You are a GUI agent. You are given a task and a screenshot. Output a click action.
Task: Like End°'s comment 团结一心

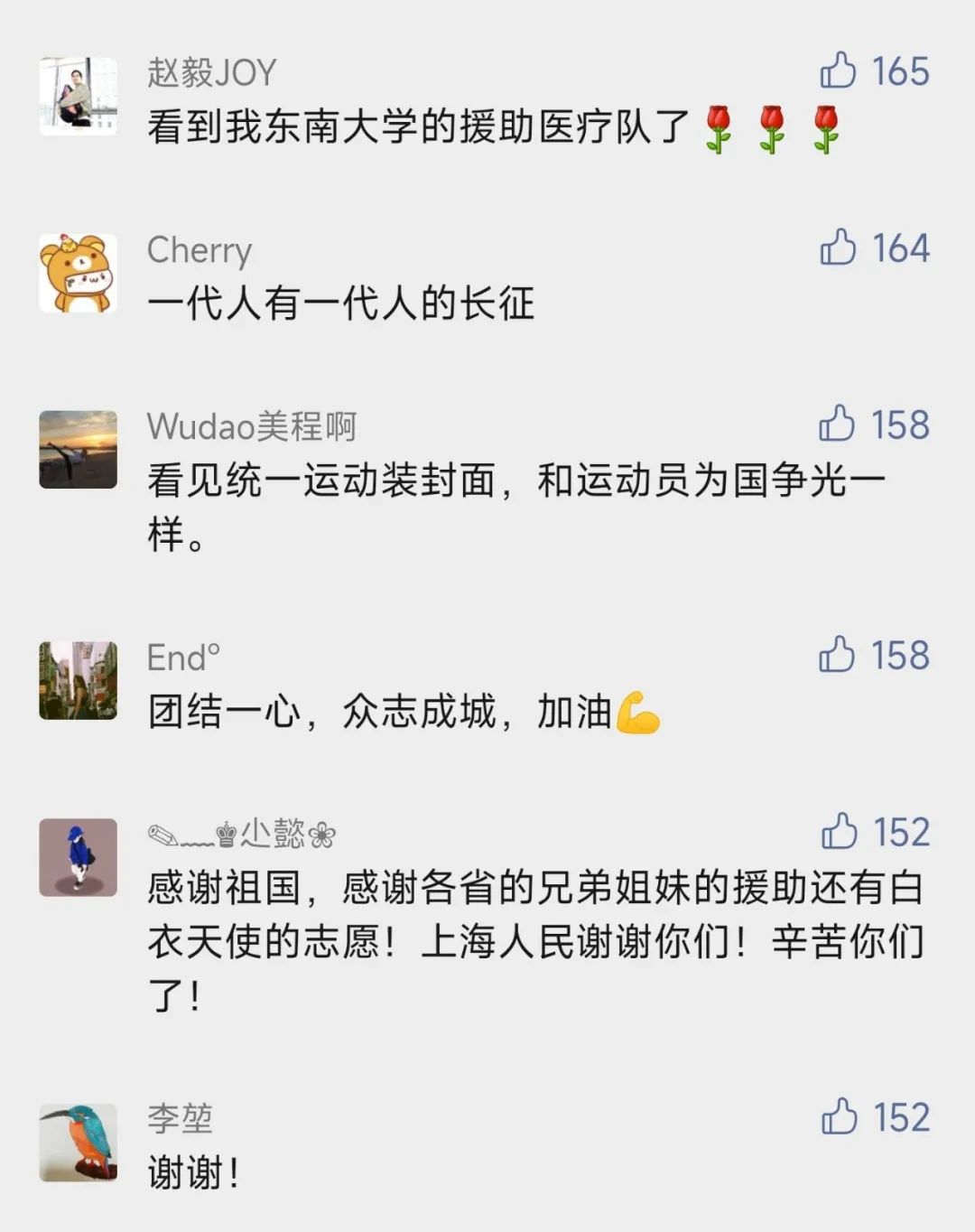(x=837, y=655)
